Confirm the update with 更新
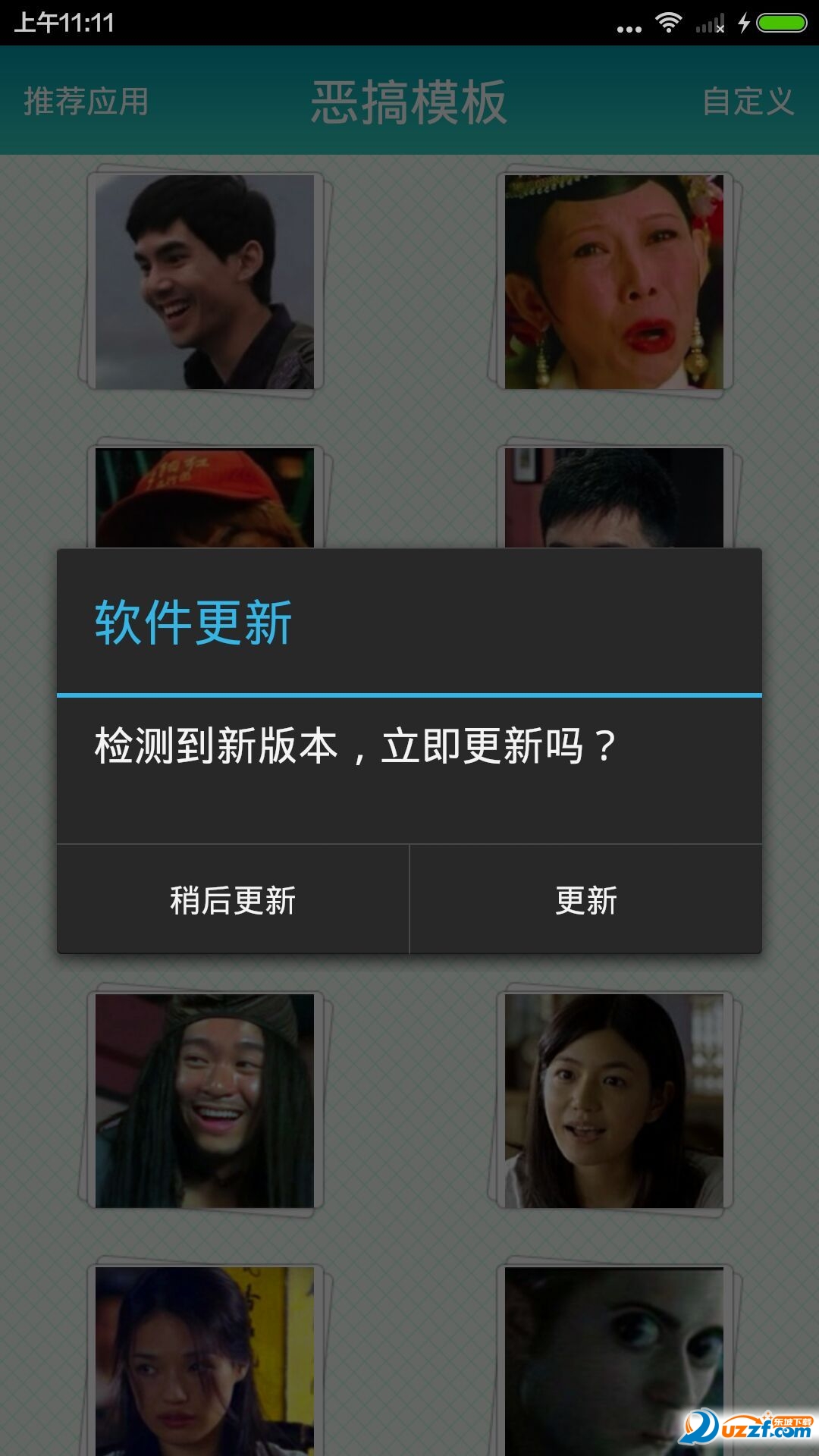This screenshot has width=819, height=1456. (x=585, y=900)
